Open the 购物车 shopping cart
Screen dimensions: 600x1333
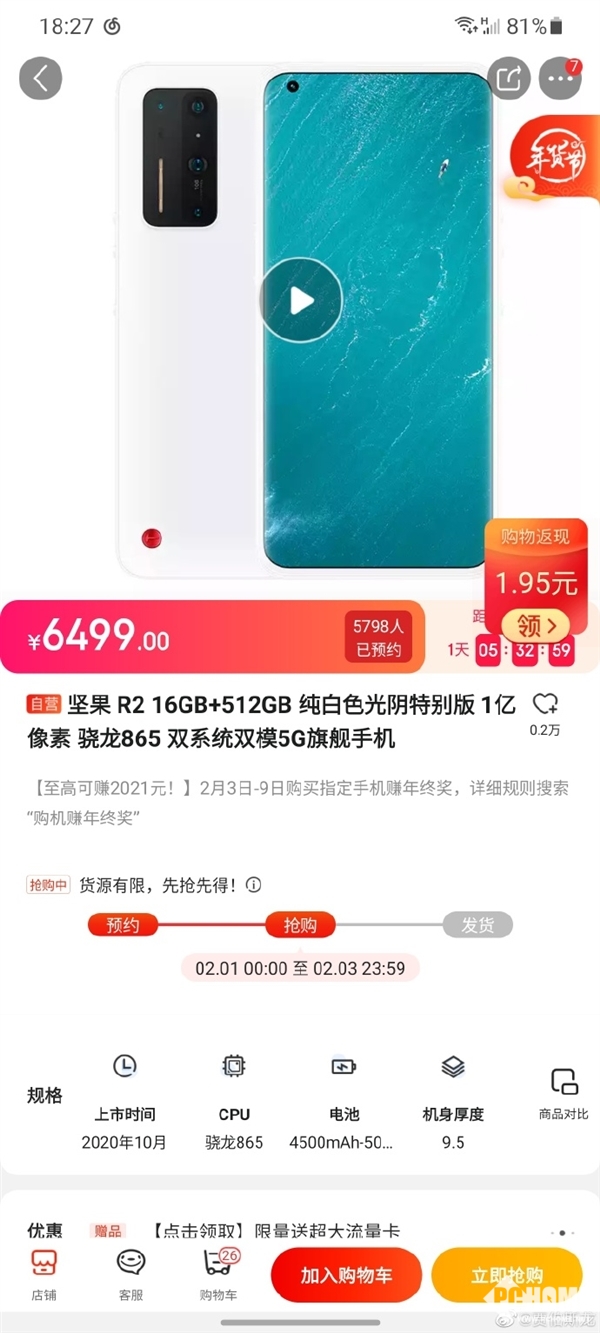[x=218, y=1274]
